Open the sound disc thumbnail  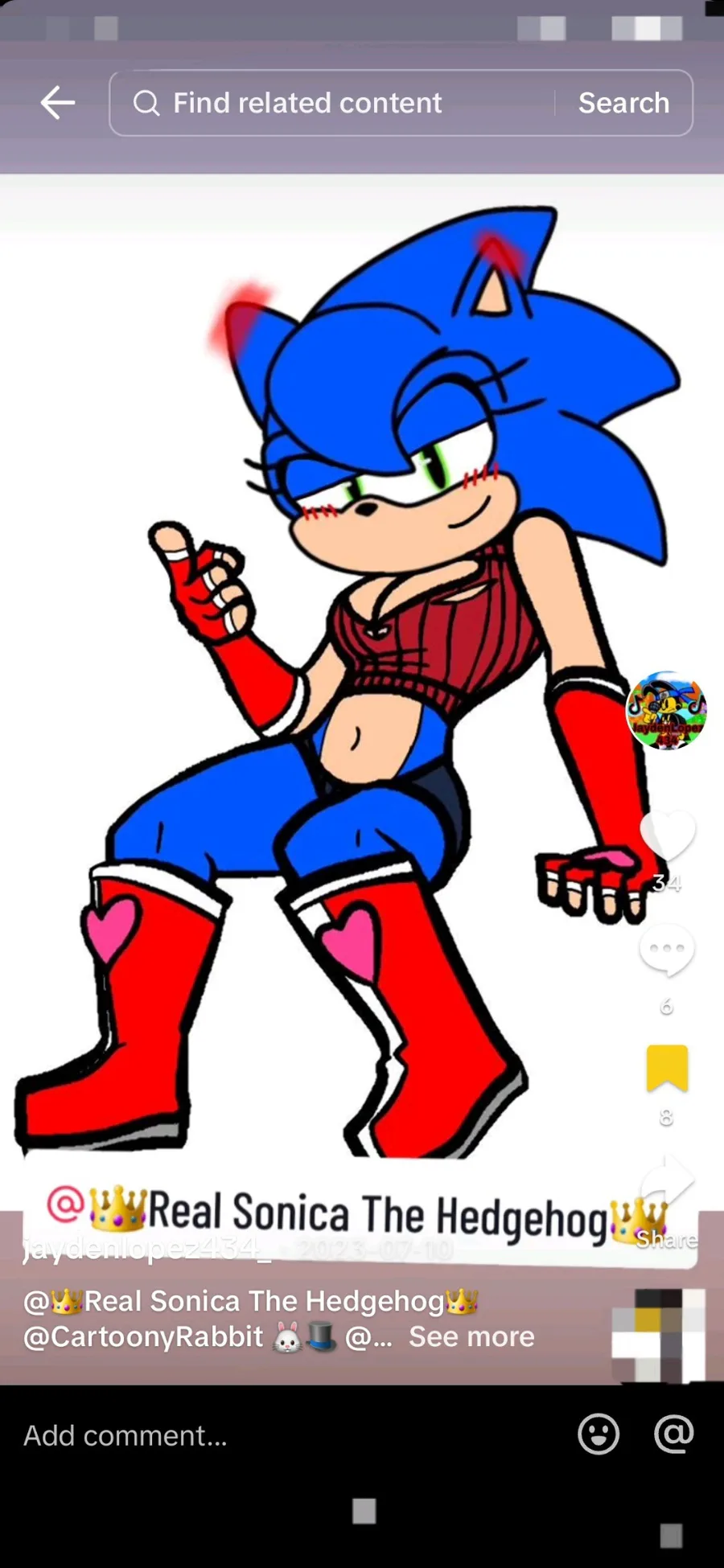click(x=659, y=1335)
